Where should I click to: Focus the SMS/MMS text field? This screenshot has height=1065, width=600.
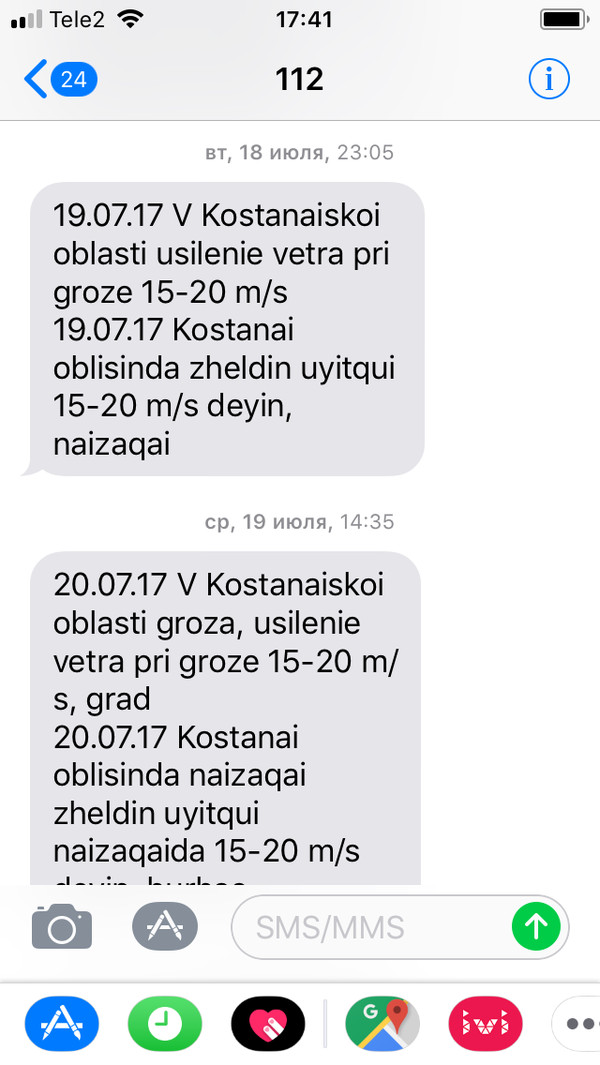pyautogui.click(x=370, y=927)
